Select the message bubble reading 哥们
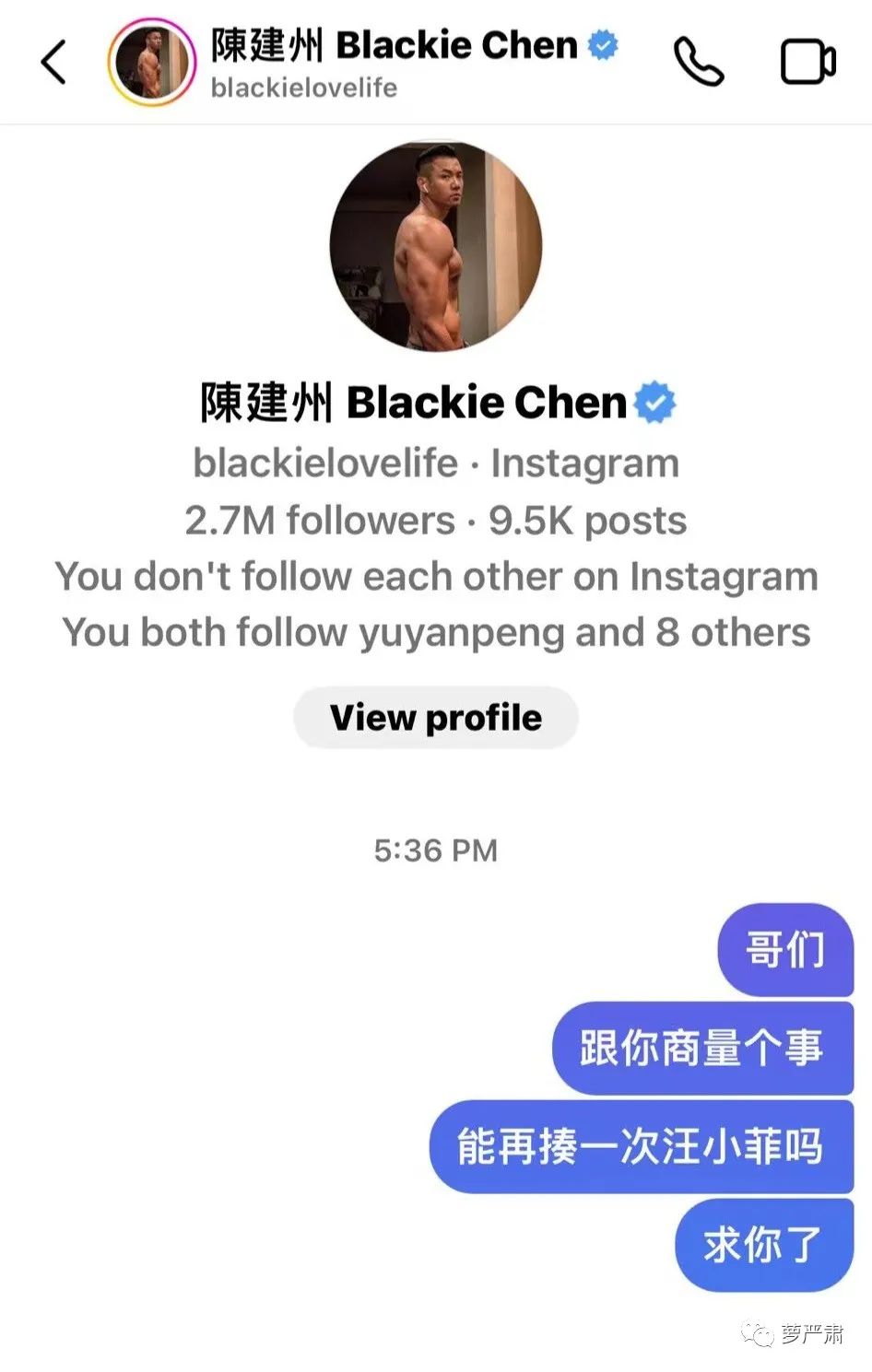This screenshot has width=872, height=1372. [784, 950]
